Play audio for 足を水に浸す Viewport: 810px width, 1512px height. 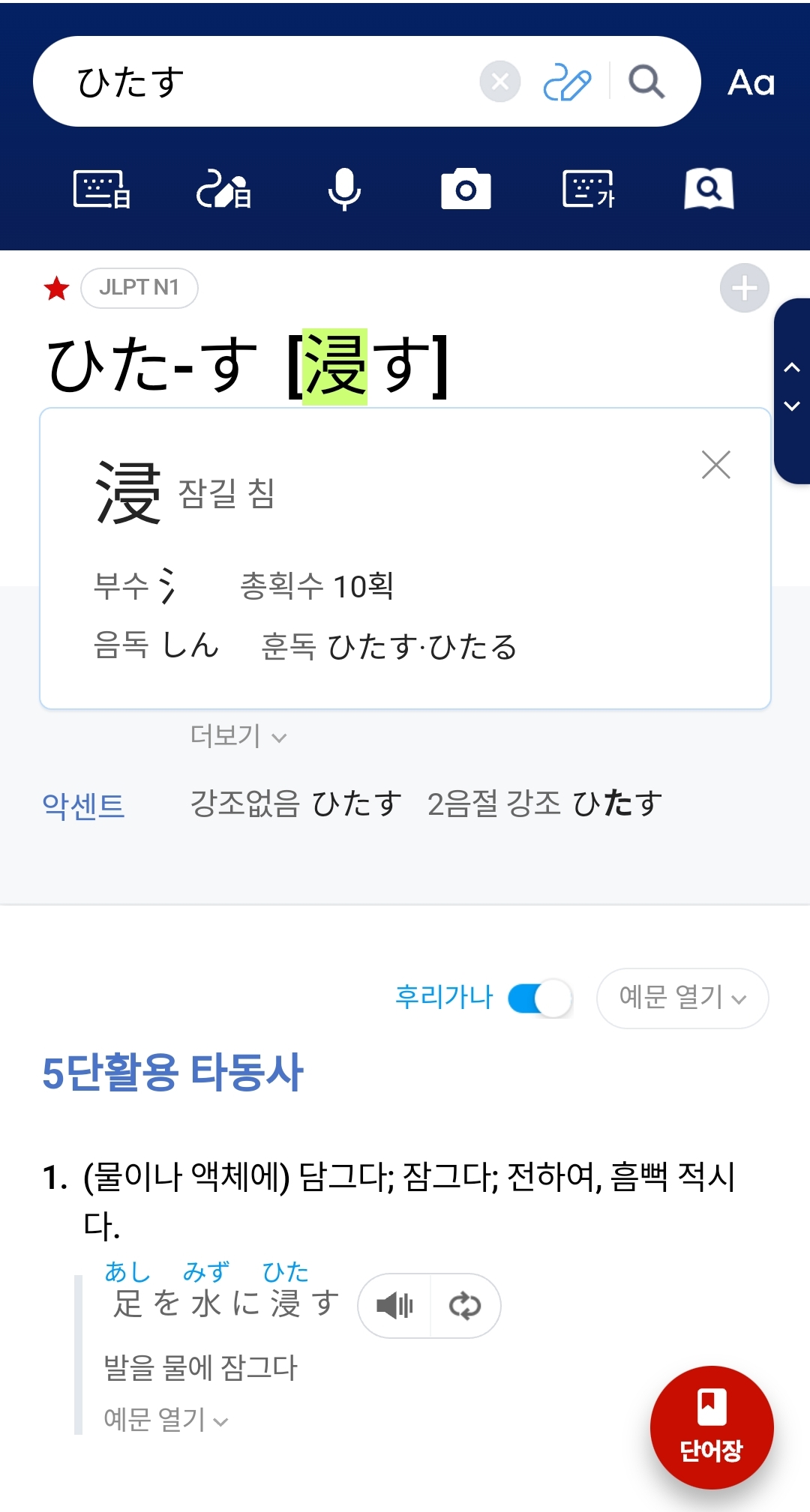[394, 1306]
